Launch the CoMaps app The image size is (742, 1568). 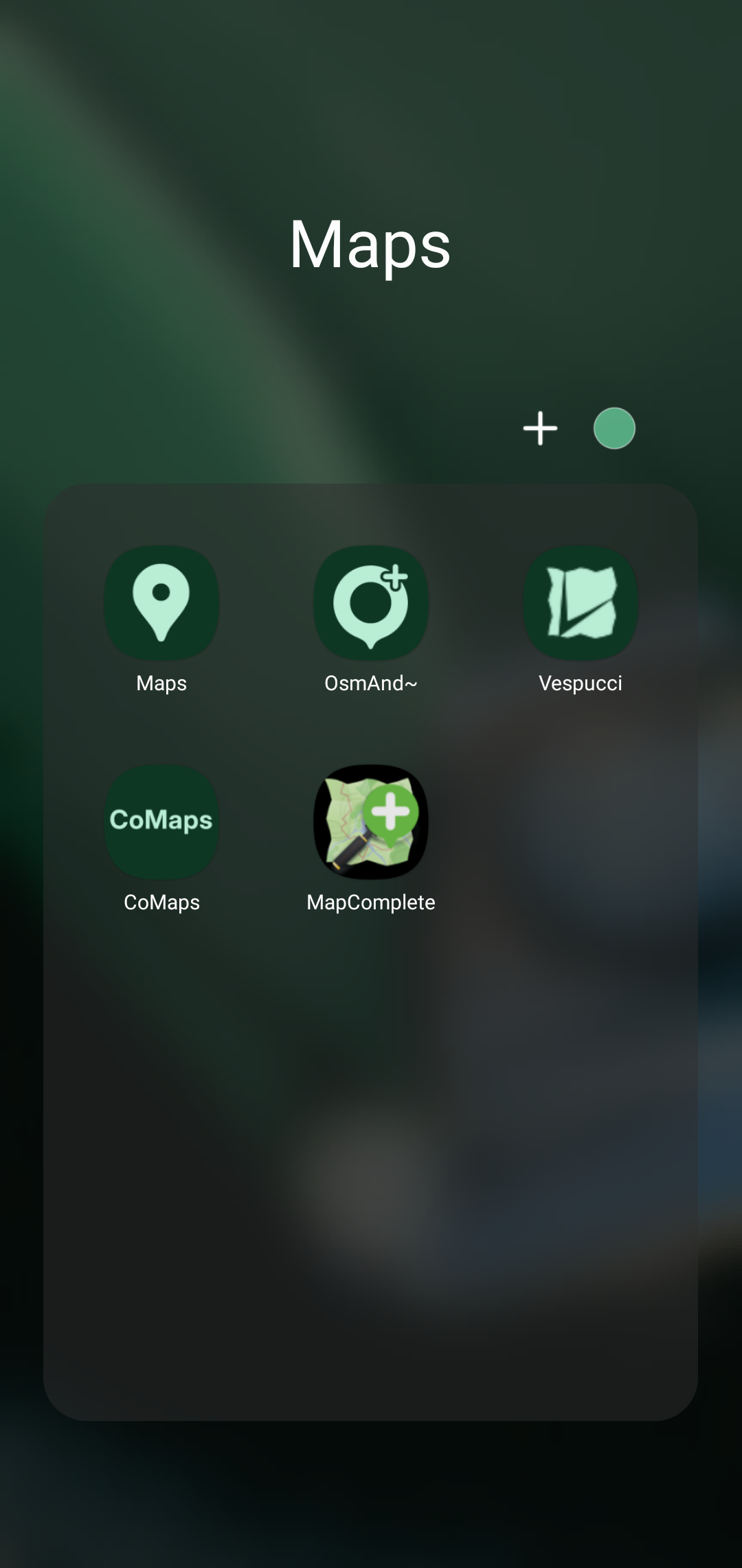click(161, 822)
